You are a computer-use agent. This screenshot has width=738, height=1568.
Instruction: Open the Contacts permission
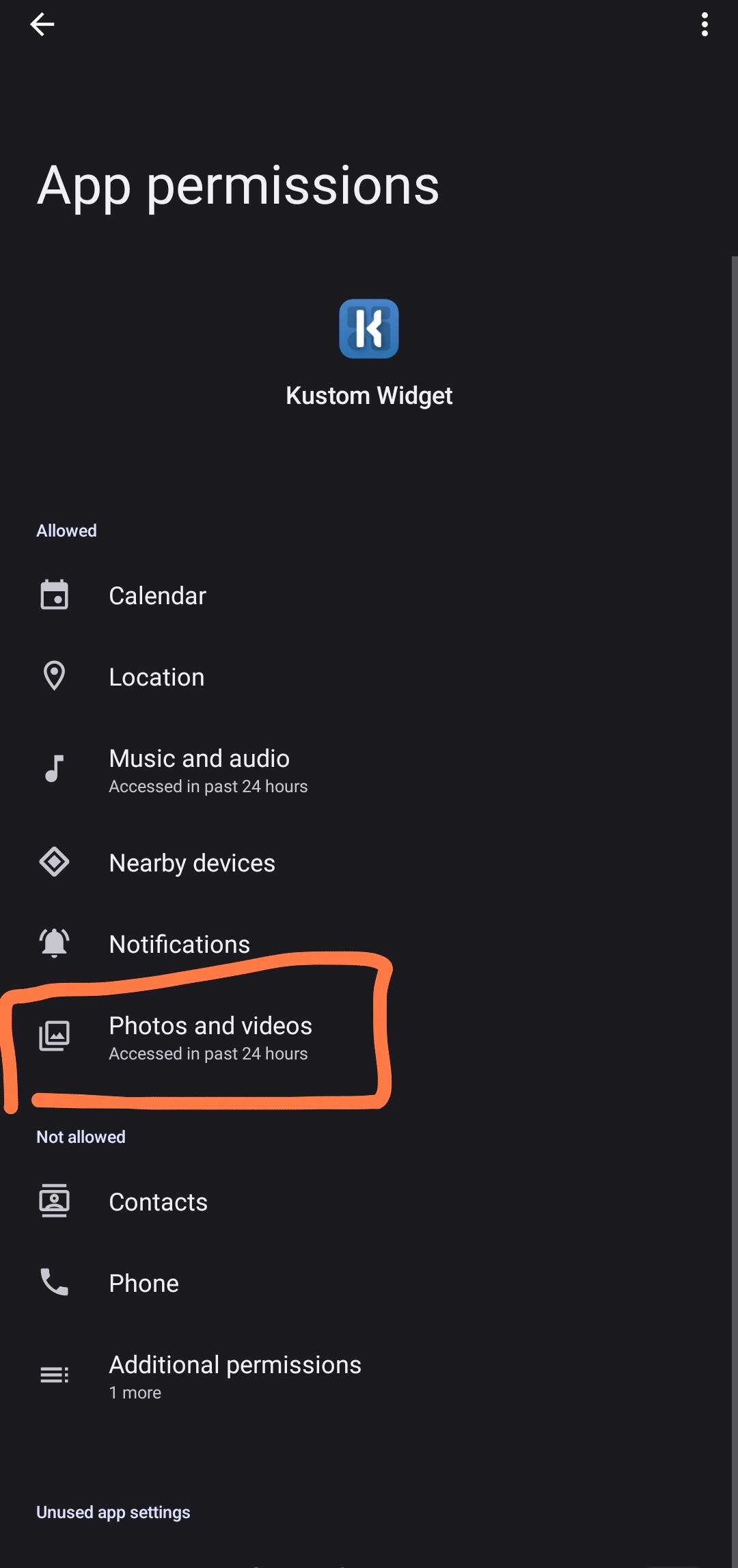[x=369, y=1202]
